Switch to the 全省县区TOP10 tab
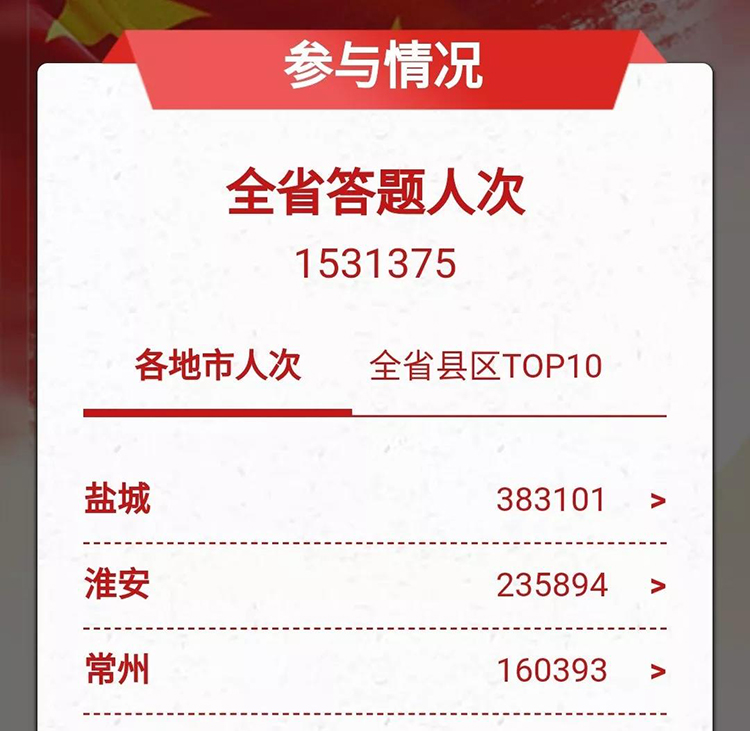The height and width of the screenshot is (731, 750). click(x=486, y=366)
